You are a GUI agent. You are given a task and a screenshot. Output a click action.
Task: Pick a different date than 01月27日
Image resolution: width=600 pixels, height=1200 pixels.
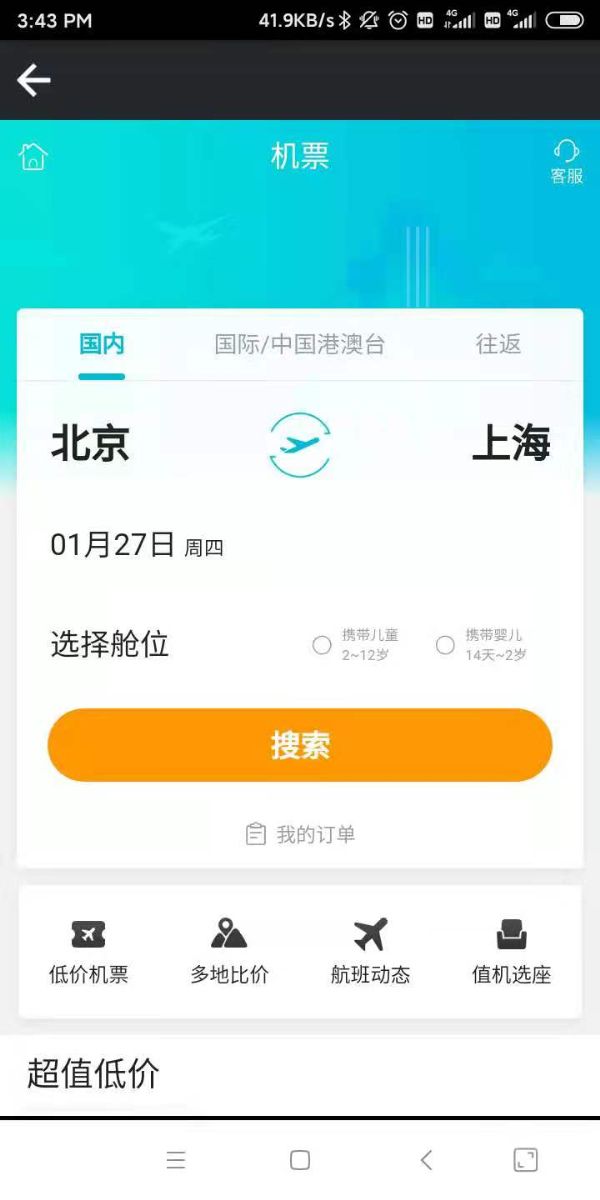137,545
